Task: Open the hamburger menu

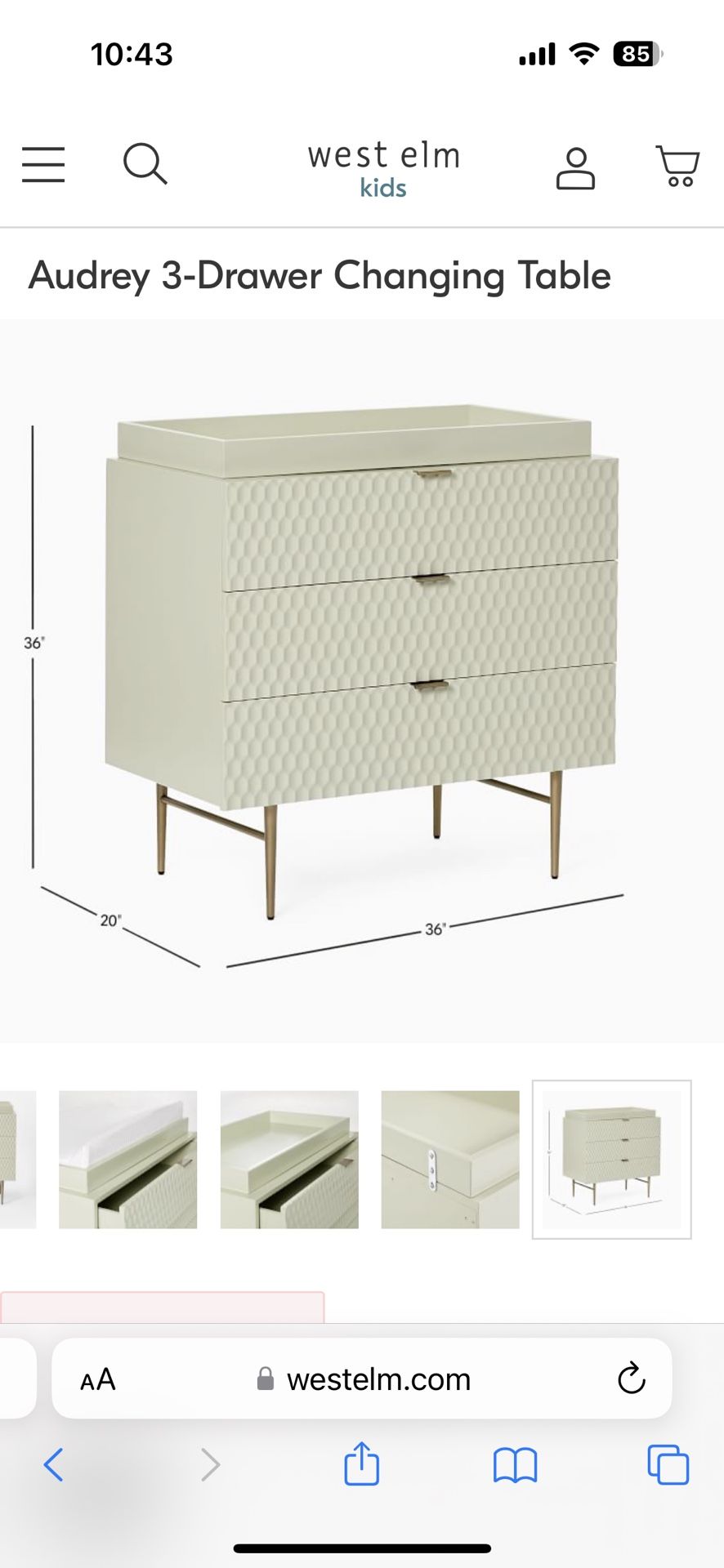Action: [x=43, y=165]
